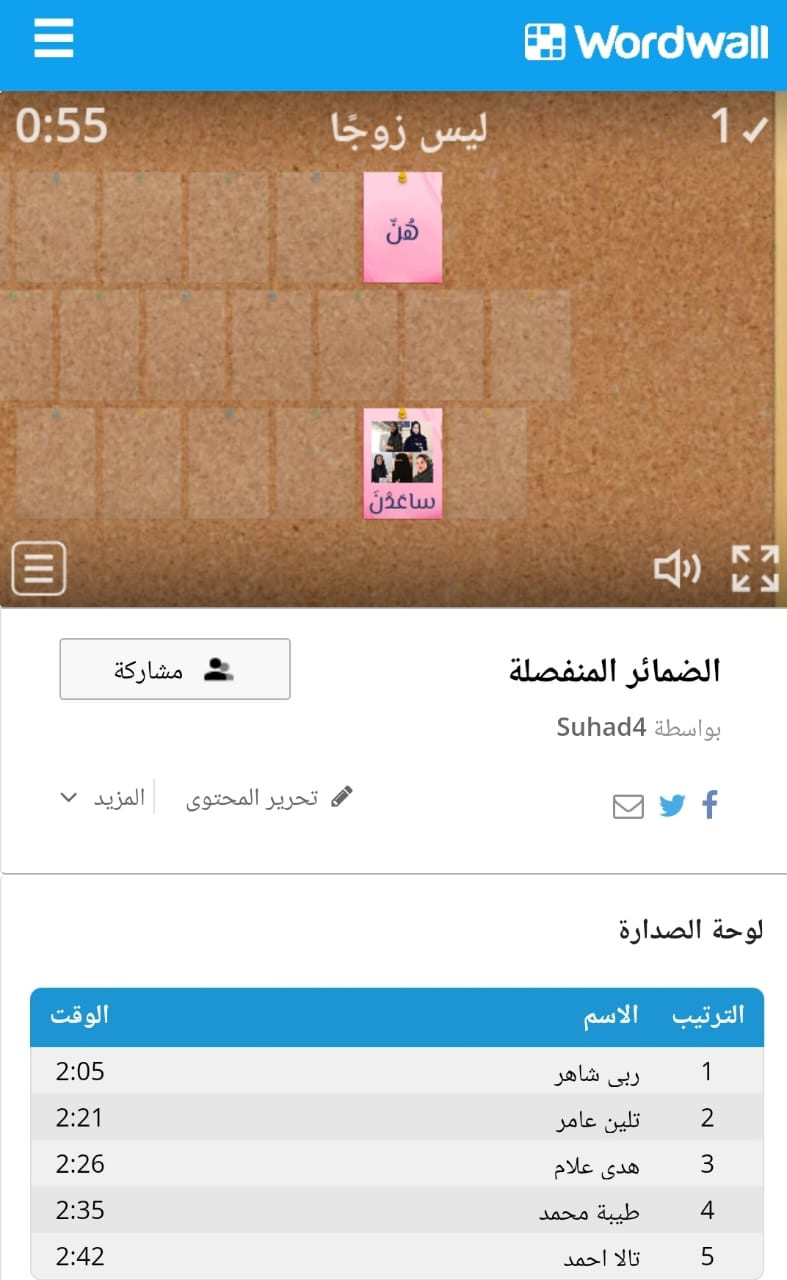Go to the Wordwall home page
The height and width of the screenshot is (1280, 787).
coord(646,42)
